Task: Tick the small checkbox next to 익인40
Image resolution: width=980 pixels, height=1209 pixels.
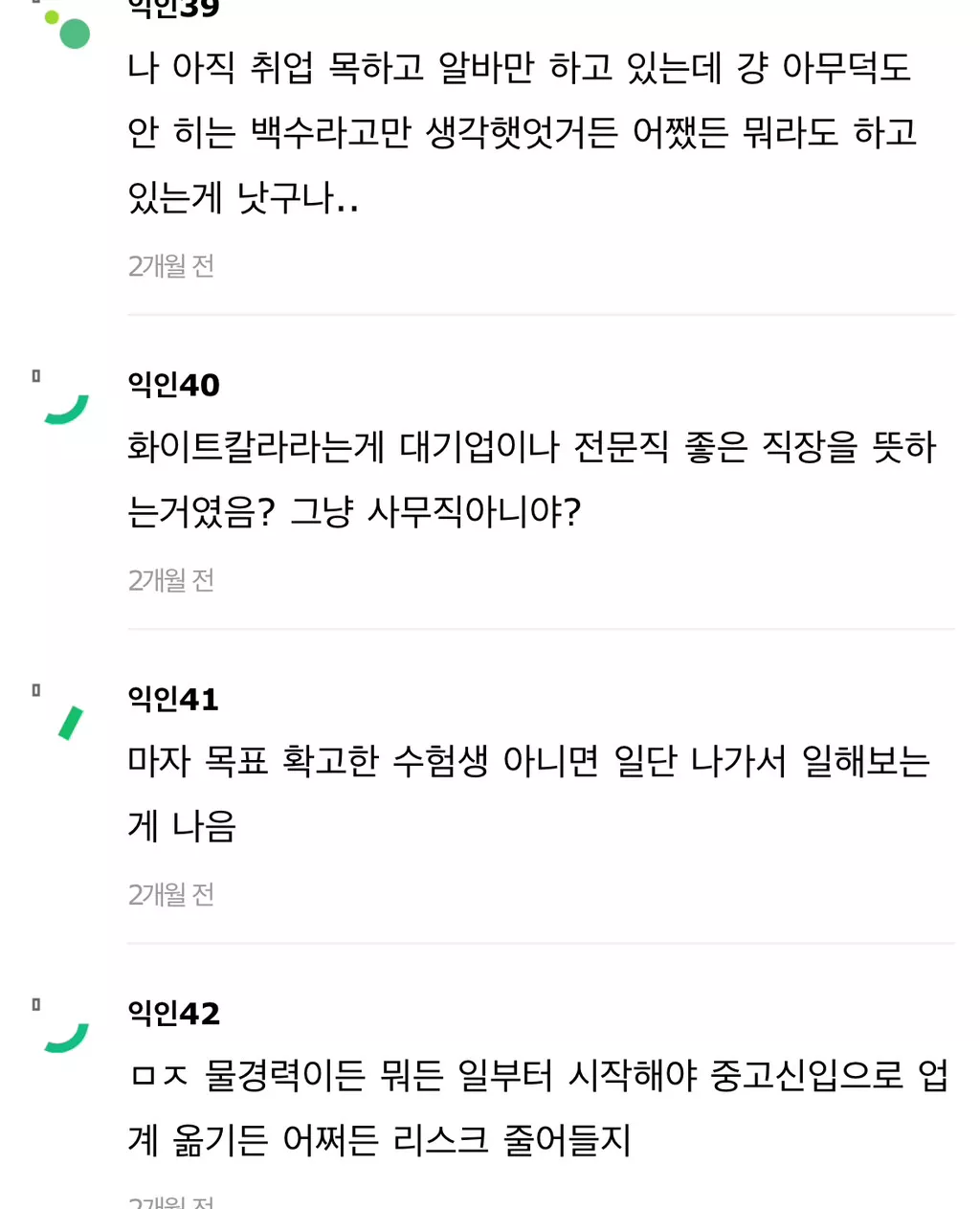Action: pyautogui.click(x=36, y=376)
